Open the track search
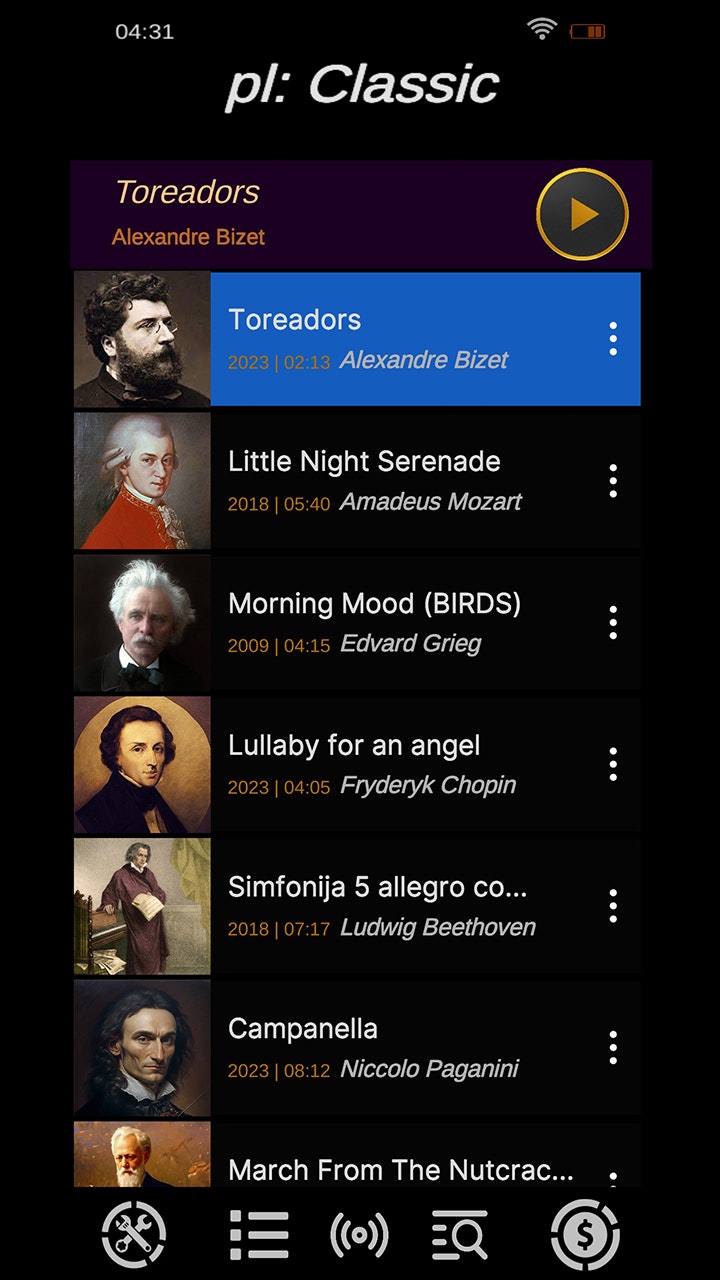The width and height of the screenshot is (720, 1280). pyautogui.click(x=460, y=1235)
